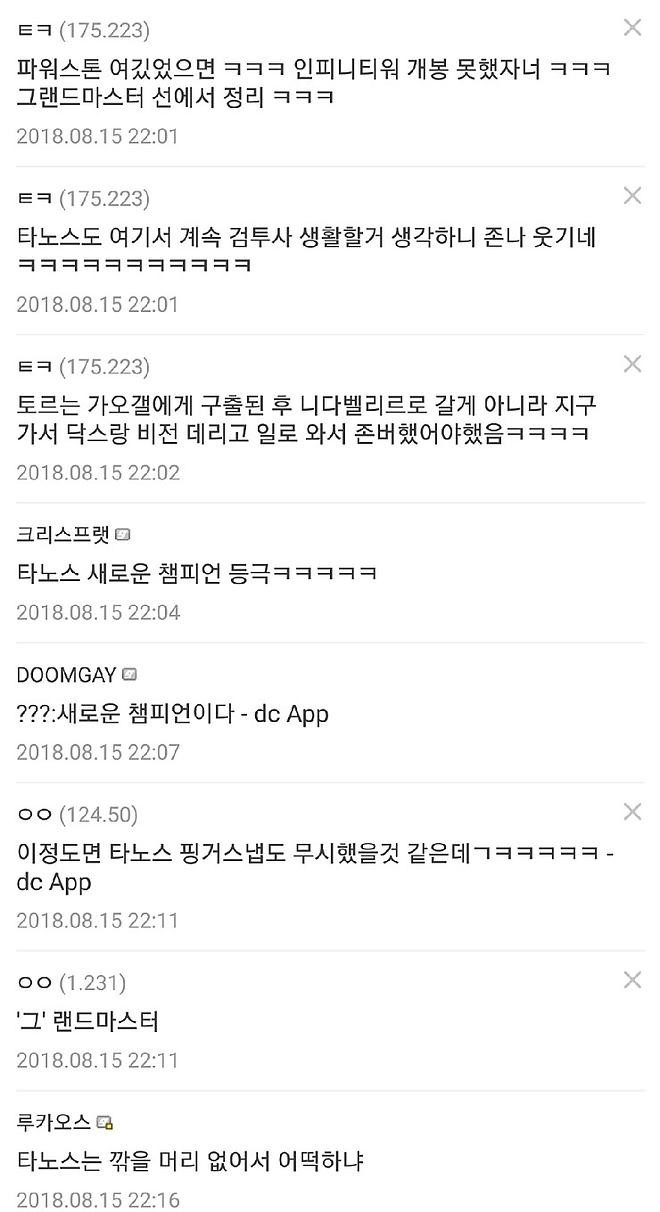Delete the ㅇㅇ (124.50) comment
Screen dimensions: 660x1212
632,812
